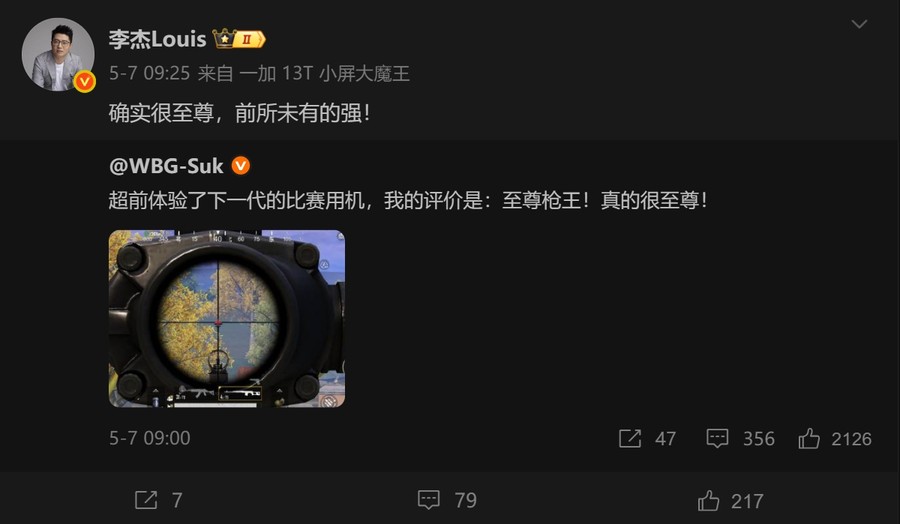The width and height of the screenshot is (900, 524).
Task: Open 李杰Louis username link
Action: 157,39
